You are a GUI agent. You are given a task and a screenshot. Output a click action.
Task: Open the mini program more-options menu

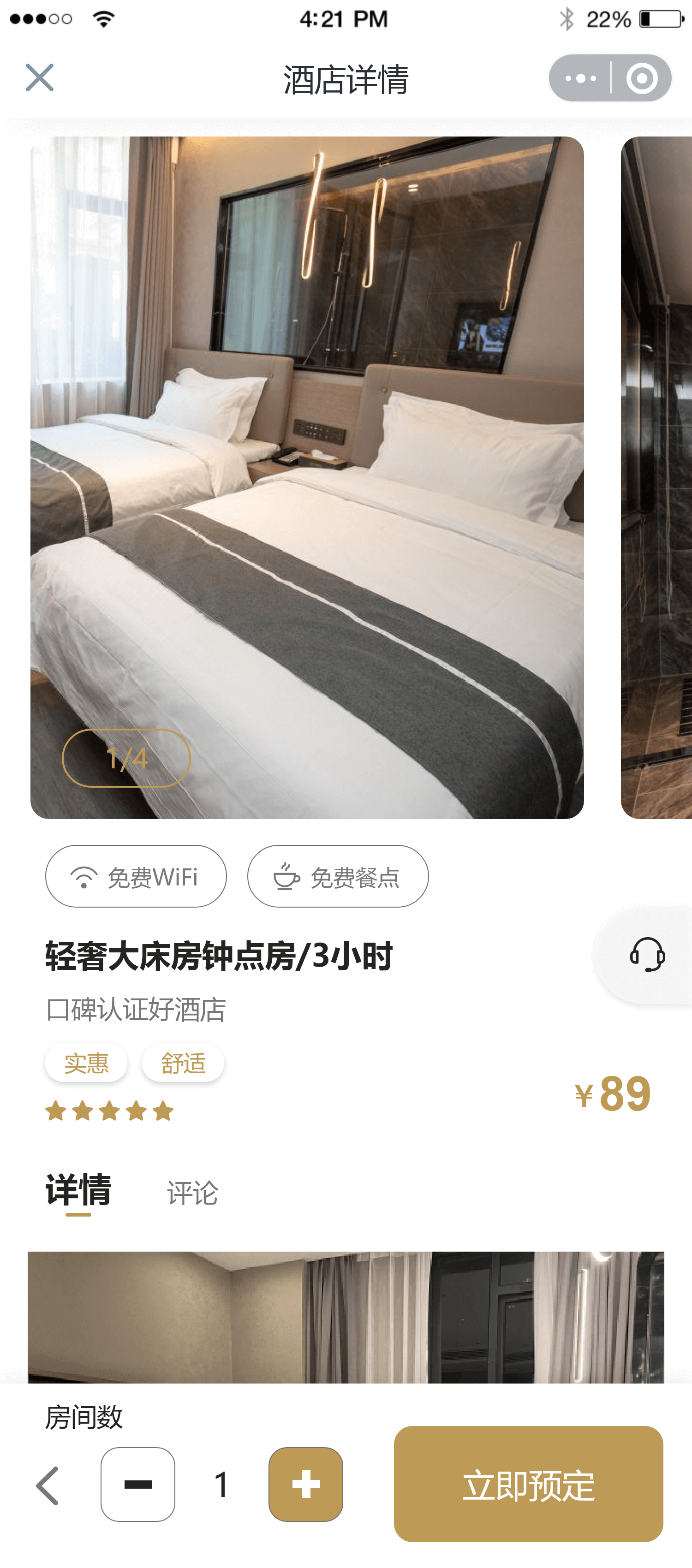tap(580, 78)
